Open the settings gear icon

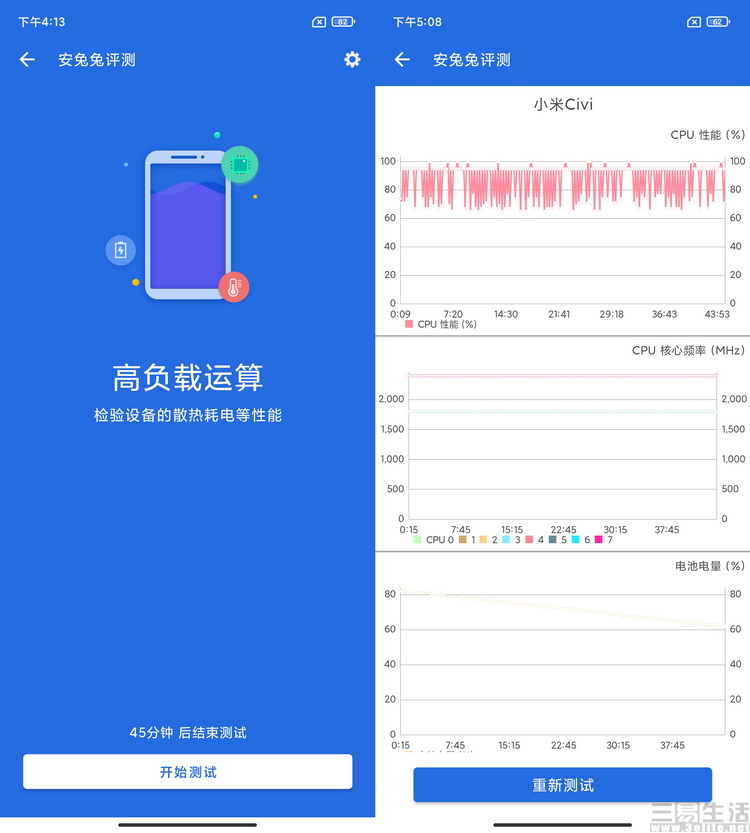(352, 60)
